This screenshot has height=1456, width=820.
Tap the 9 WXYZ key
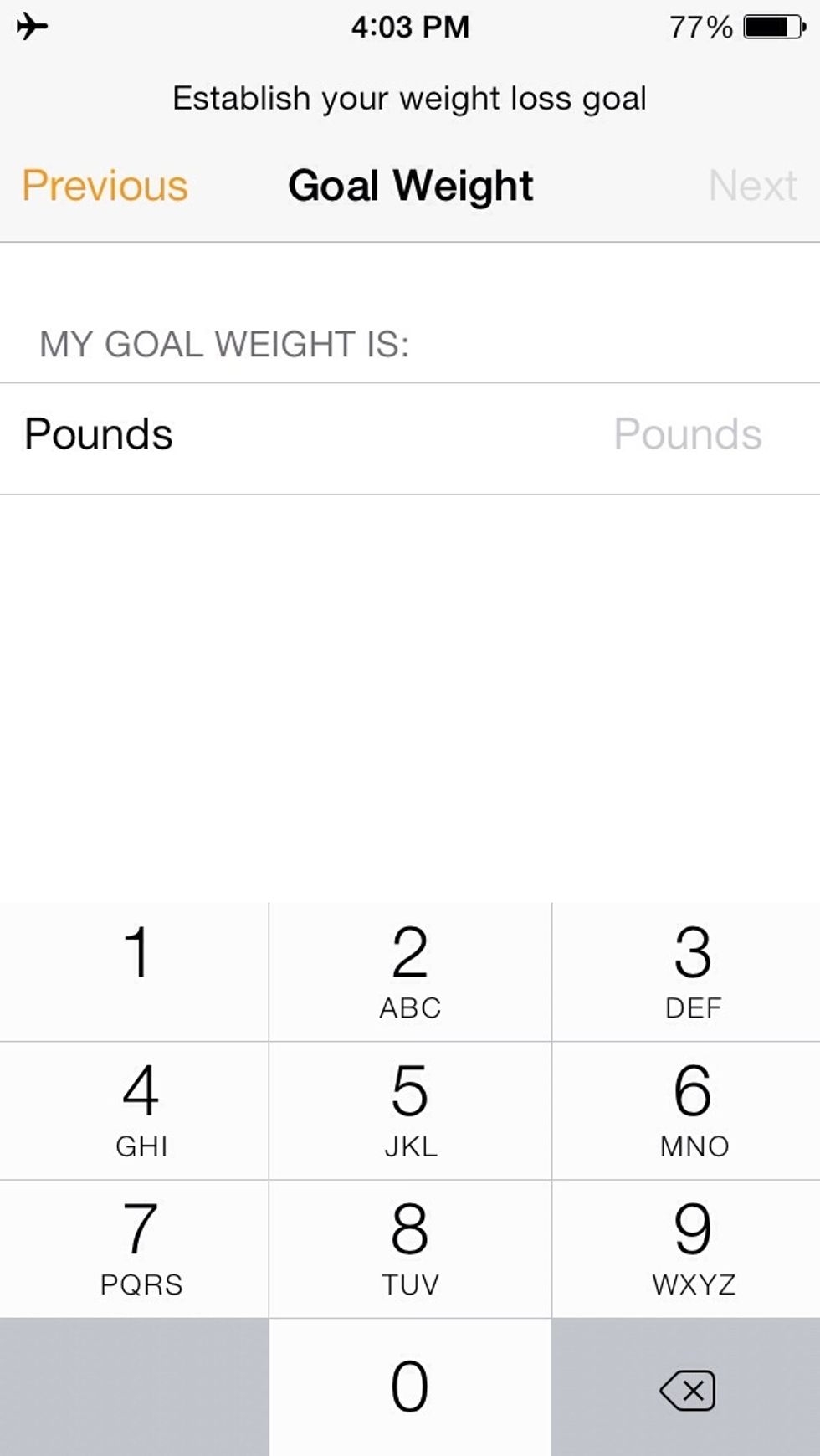686,1248
